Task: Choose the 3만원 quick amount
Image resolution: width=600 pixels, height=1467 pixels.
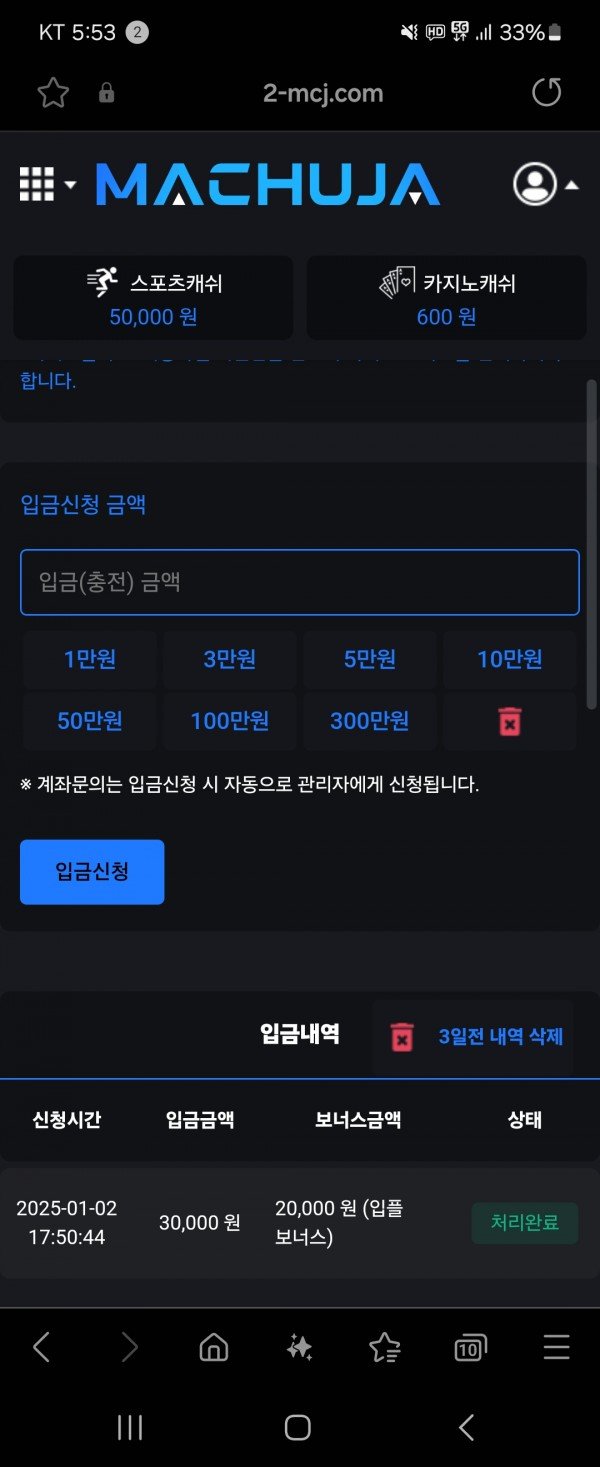Action: point(230,659)
